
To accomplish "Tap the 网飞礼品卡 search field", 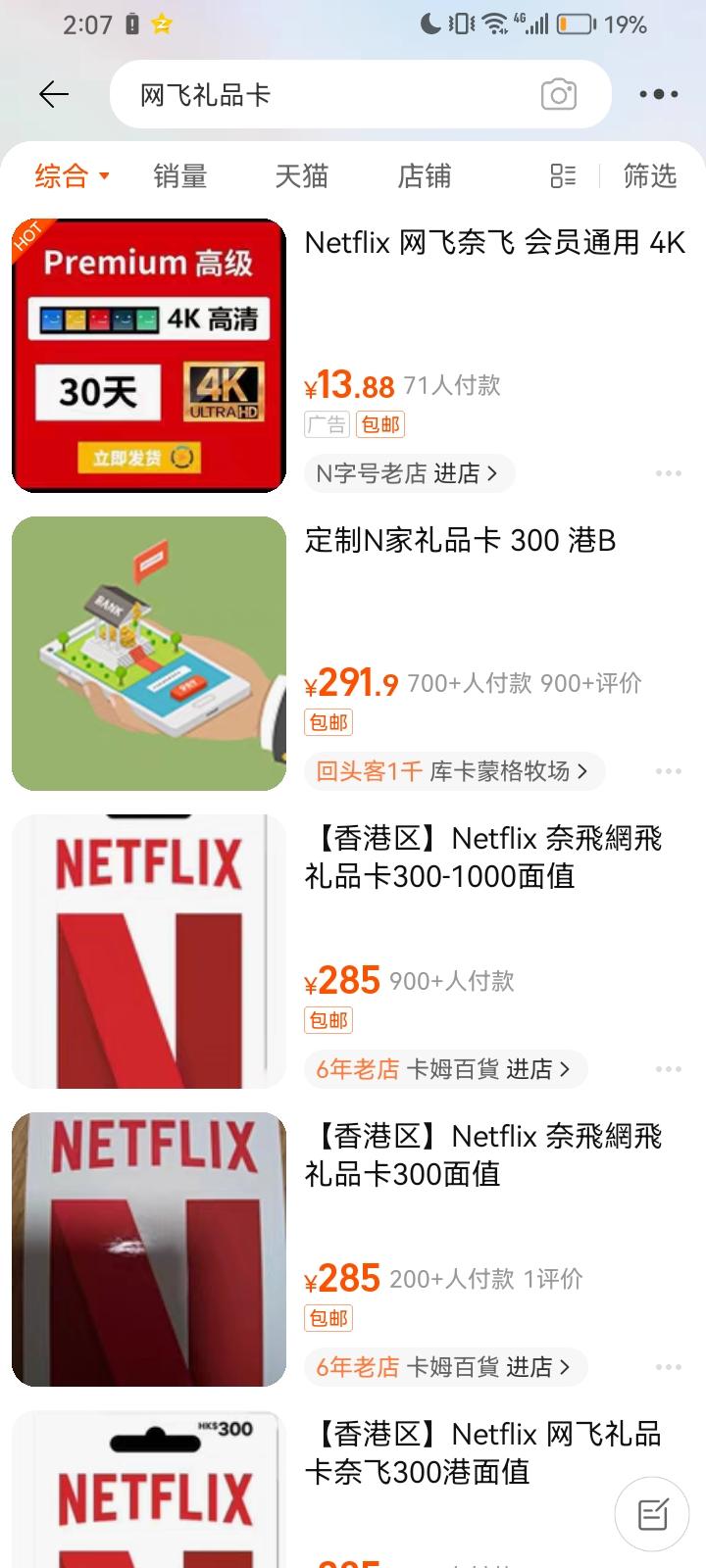I will 324,95.
